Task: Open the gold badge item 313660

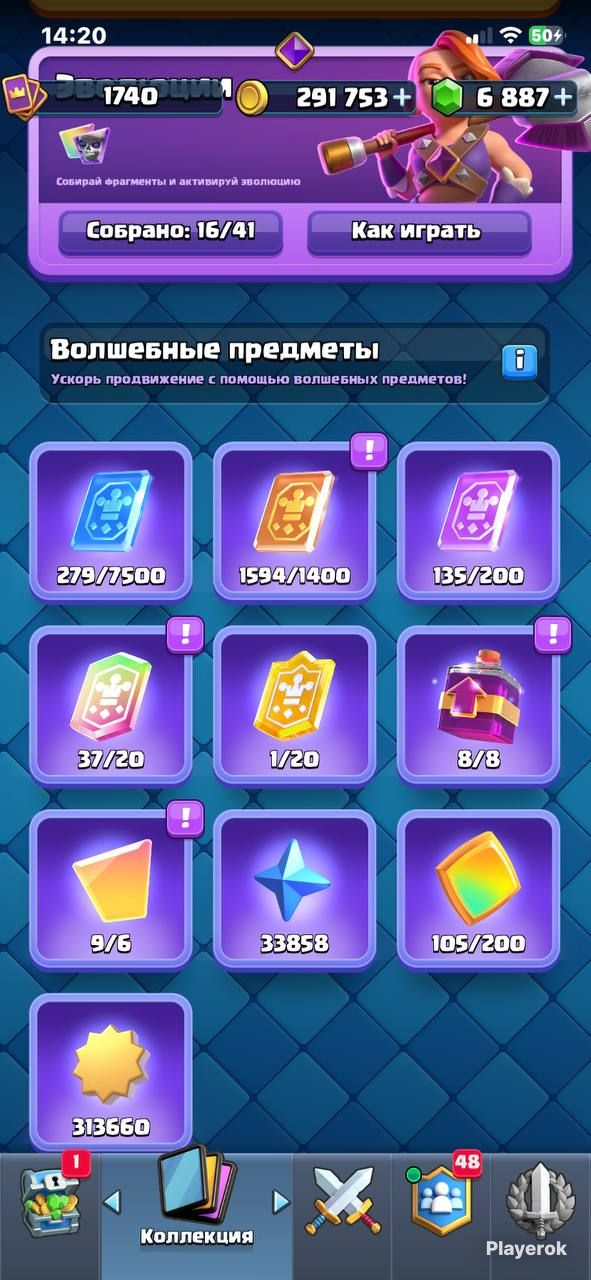Action: coord(111,1072)
